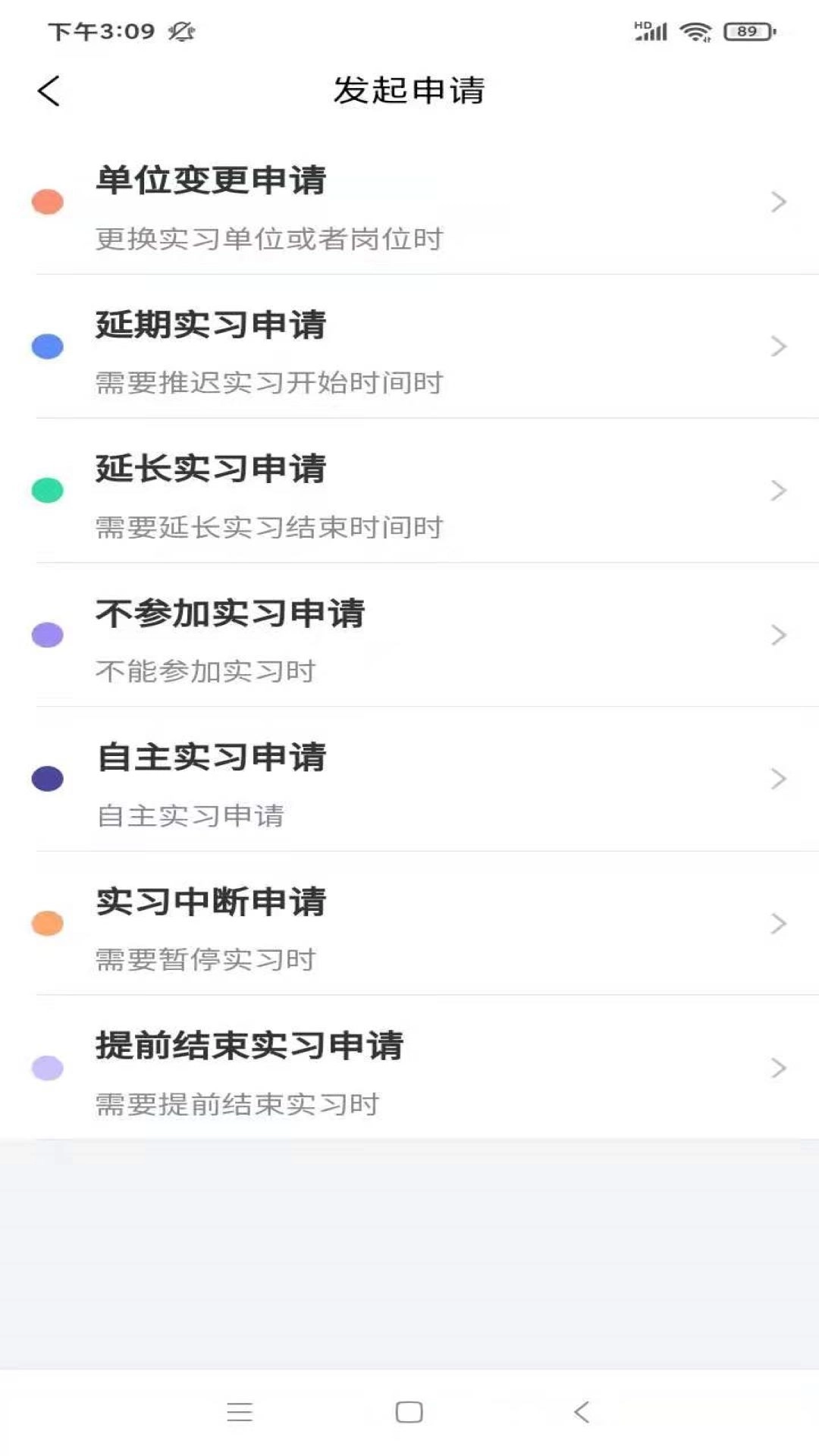Select the purple dot beside 不参加实习申请

(x=48, y=635)
